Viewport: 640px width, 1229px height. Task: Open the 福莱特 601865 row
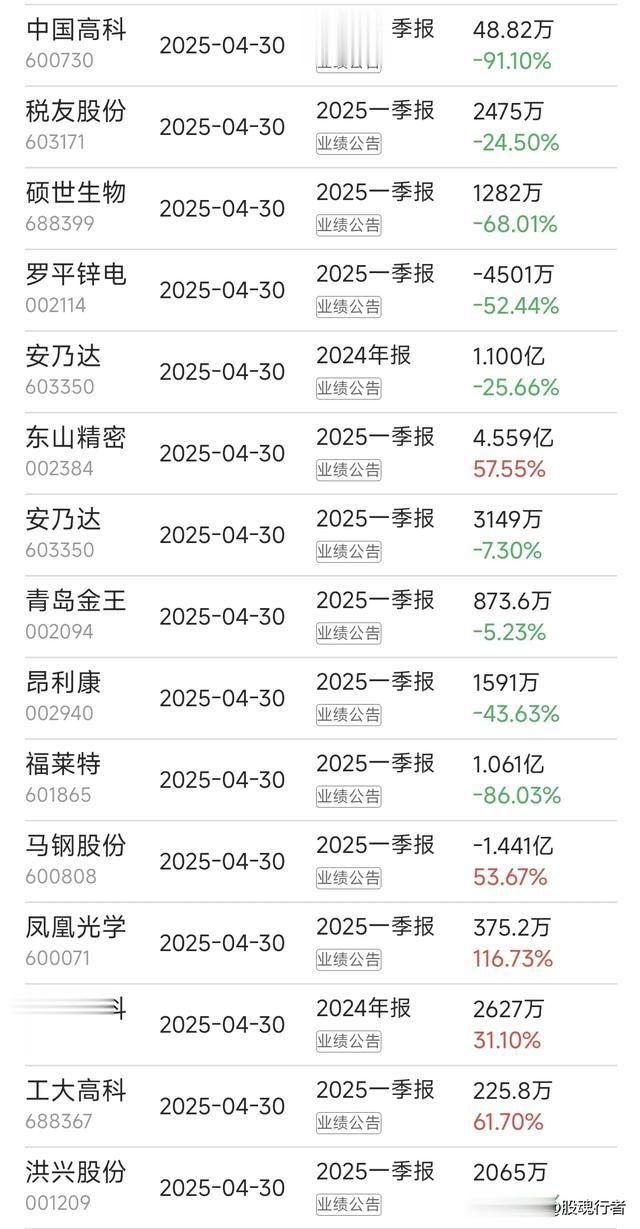tap(320, 780)
